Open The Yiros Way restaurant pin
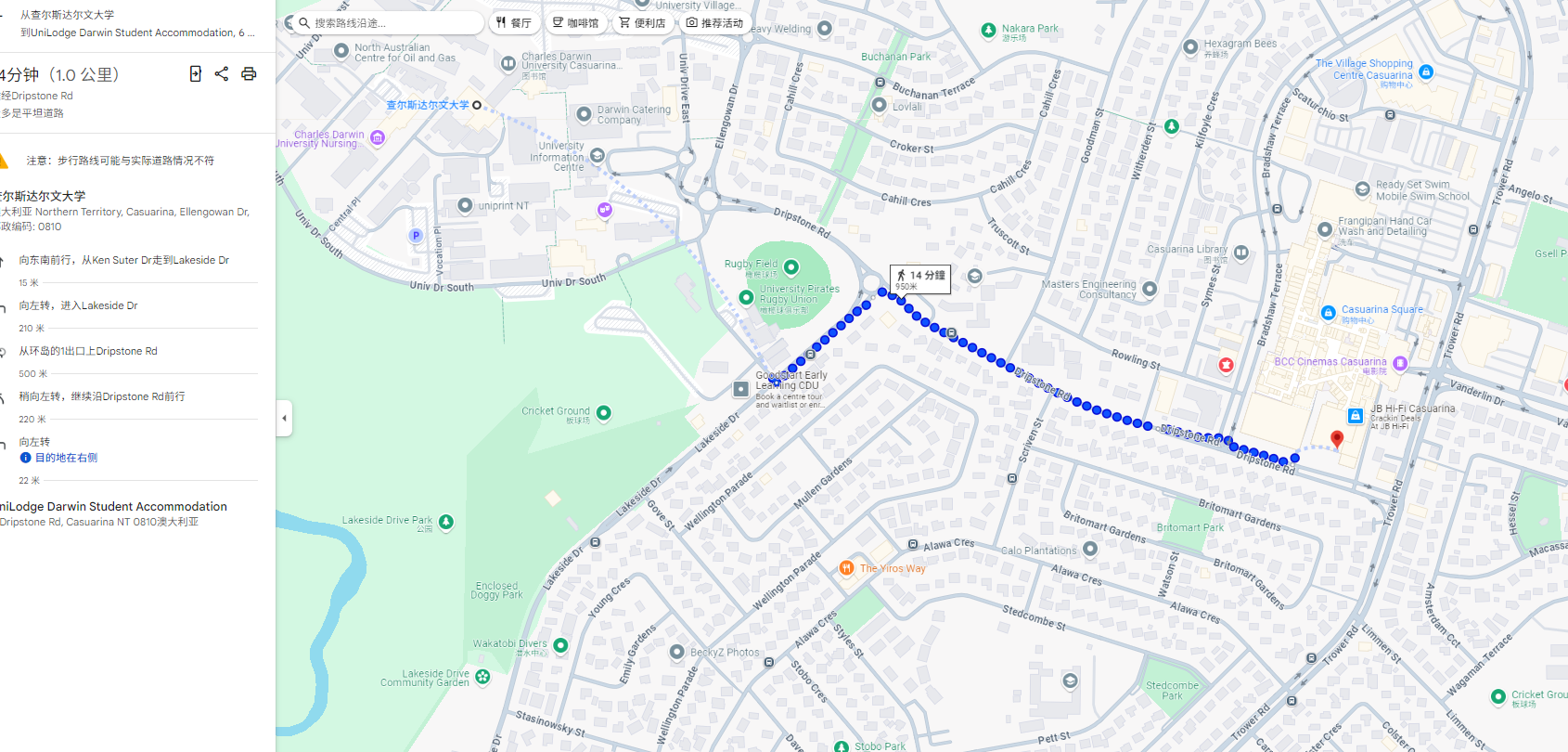This screenshot has width=1568, height=752. coord(846,568)
